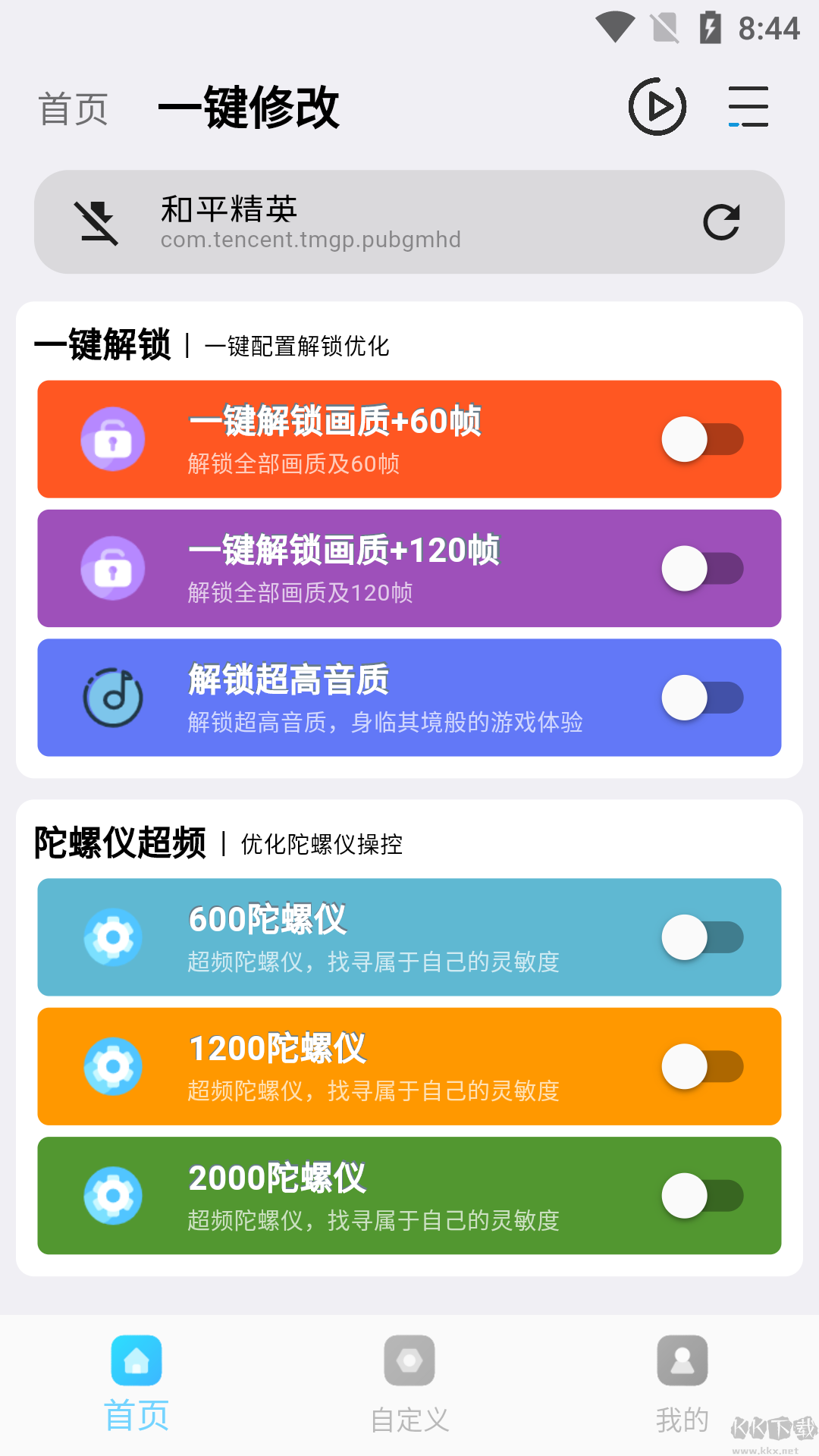This screenshot has width=819, height=1456.
Task: Click the gear icon on 1200陀螺仪 card
Action: click(112, 1066)
